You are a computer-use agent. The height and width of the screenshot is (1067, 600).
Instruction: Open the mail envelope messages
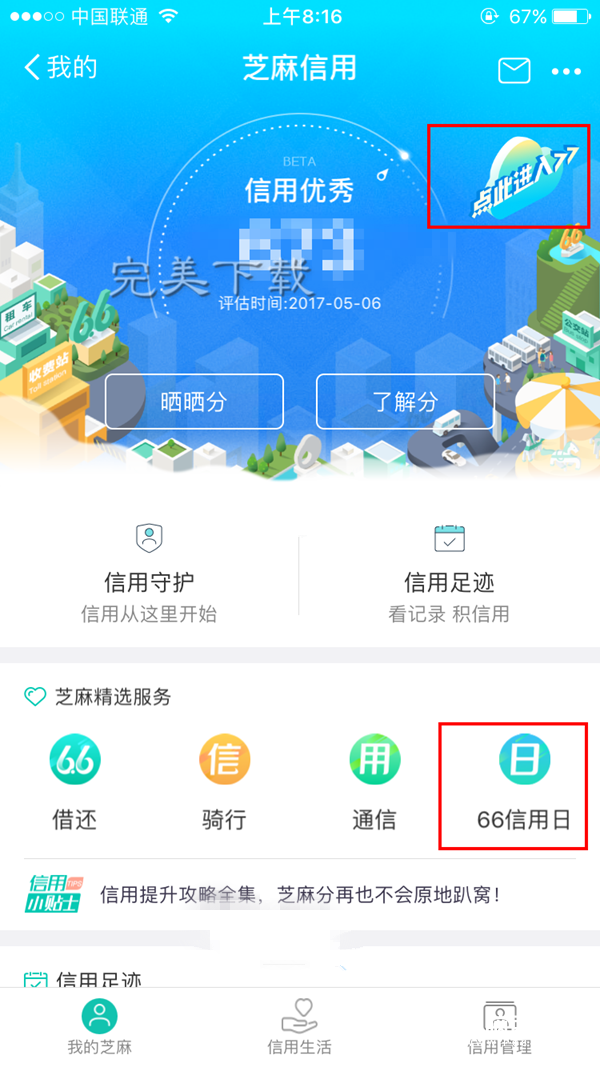[514, 70]
